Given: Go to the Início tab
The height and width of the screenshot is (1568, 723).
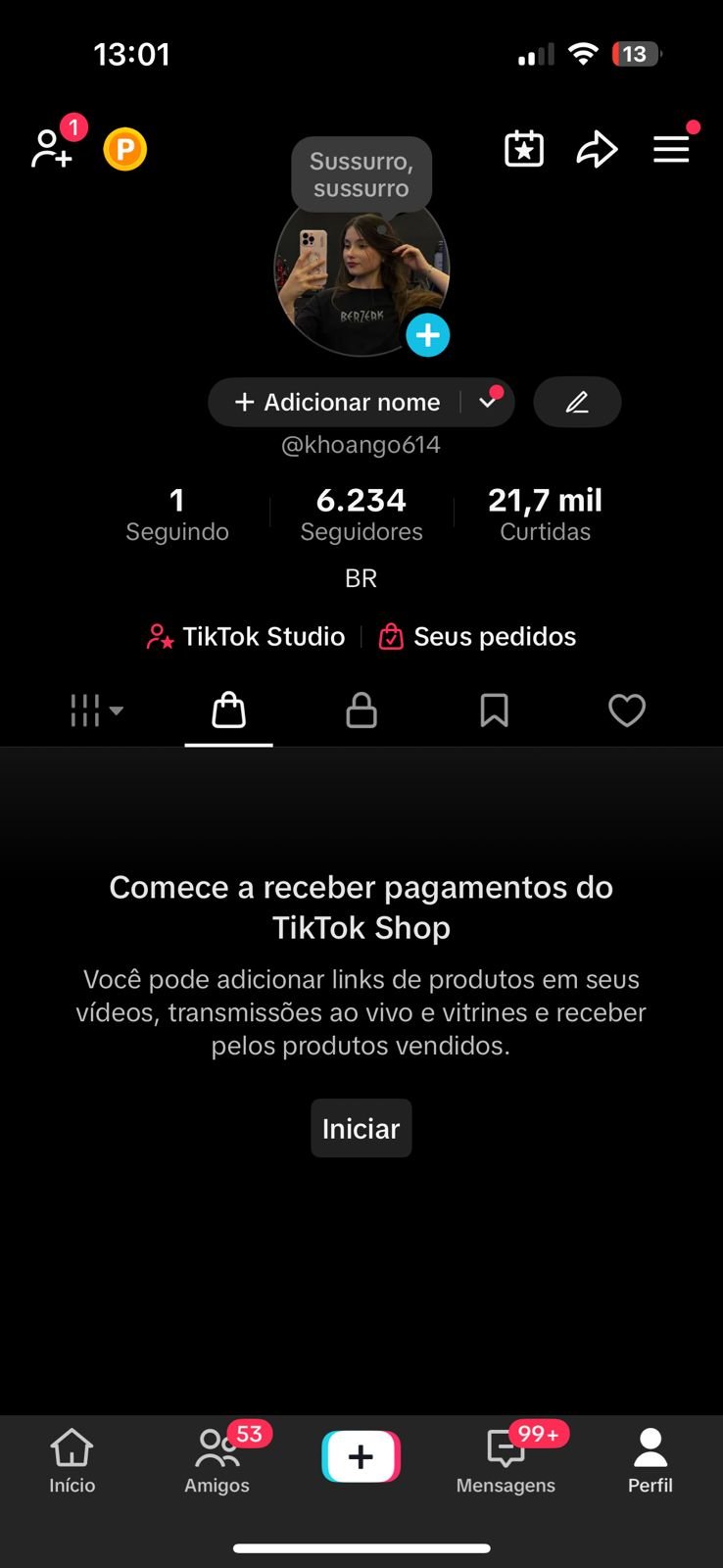Looking at the screenshot, I should pos(72,1460).
